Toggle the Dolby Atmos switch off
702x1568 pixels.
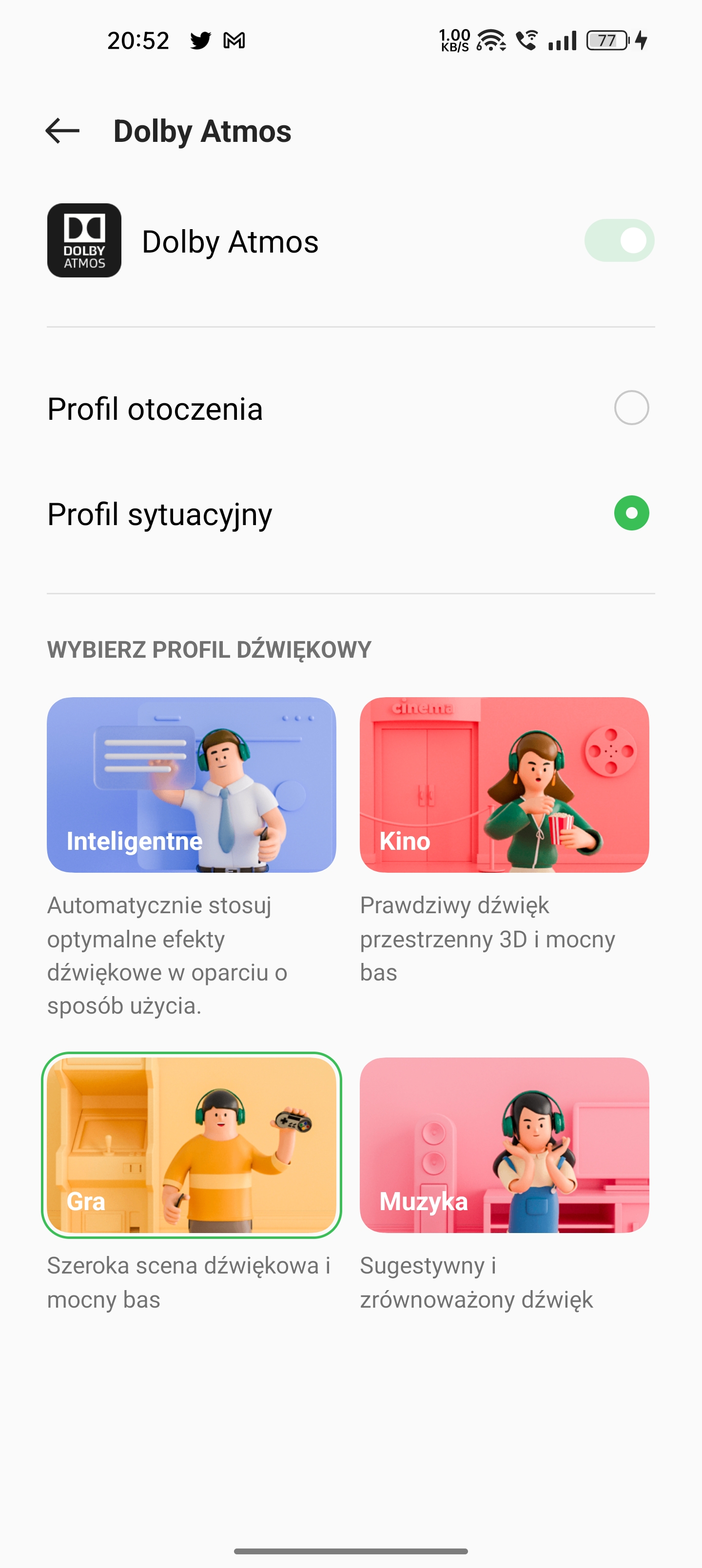point(619,240)
